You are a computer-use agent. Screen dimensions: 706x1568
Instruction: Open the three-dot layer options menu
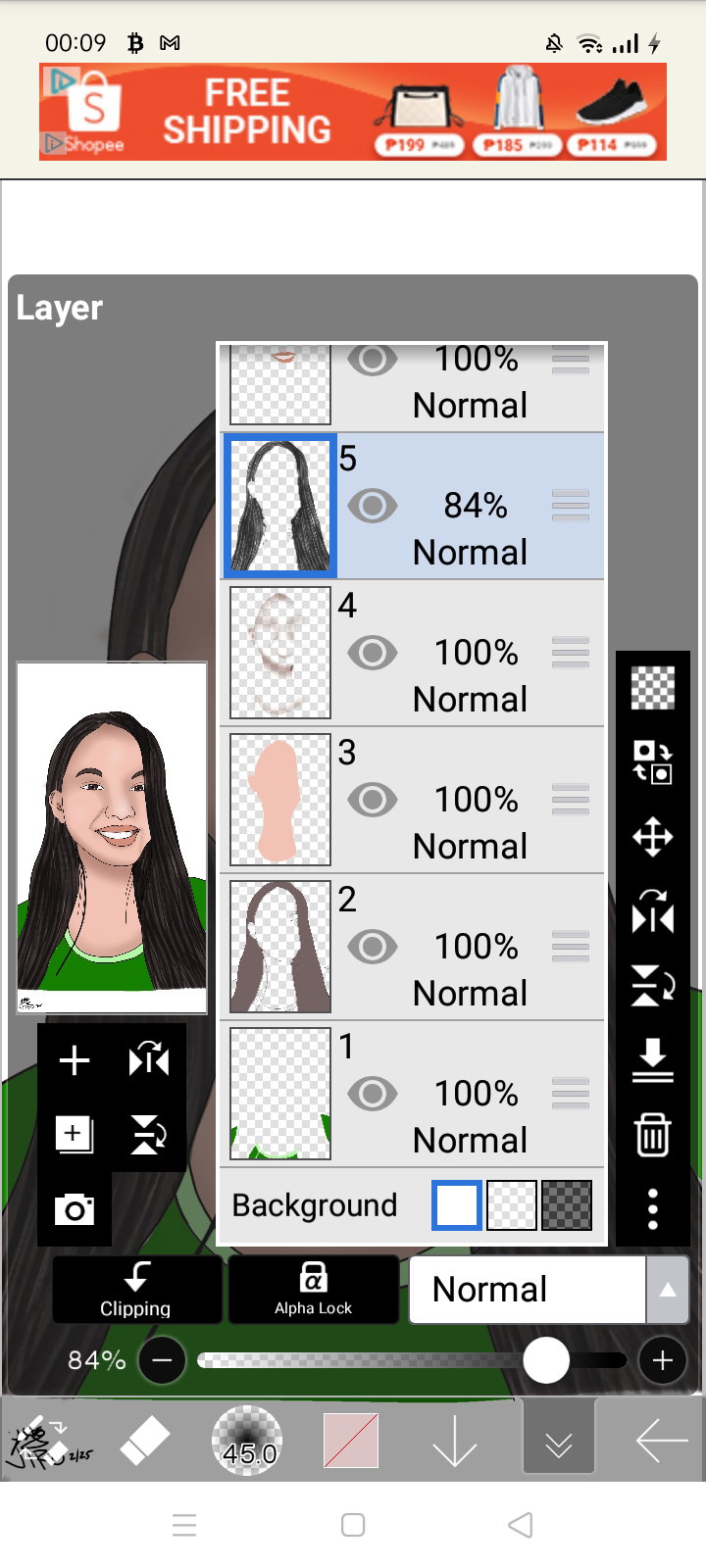point(652,1209)
